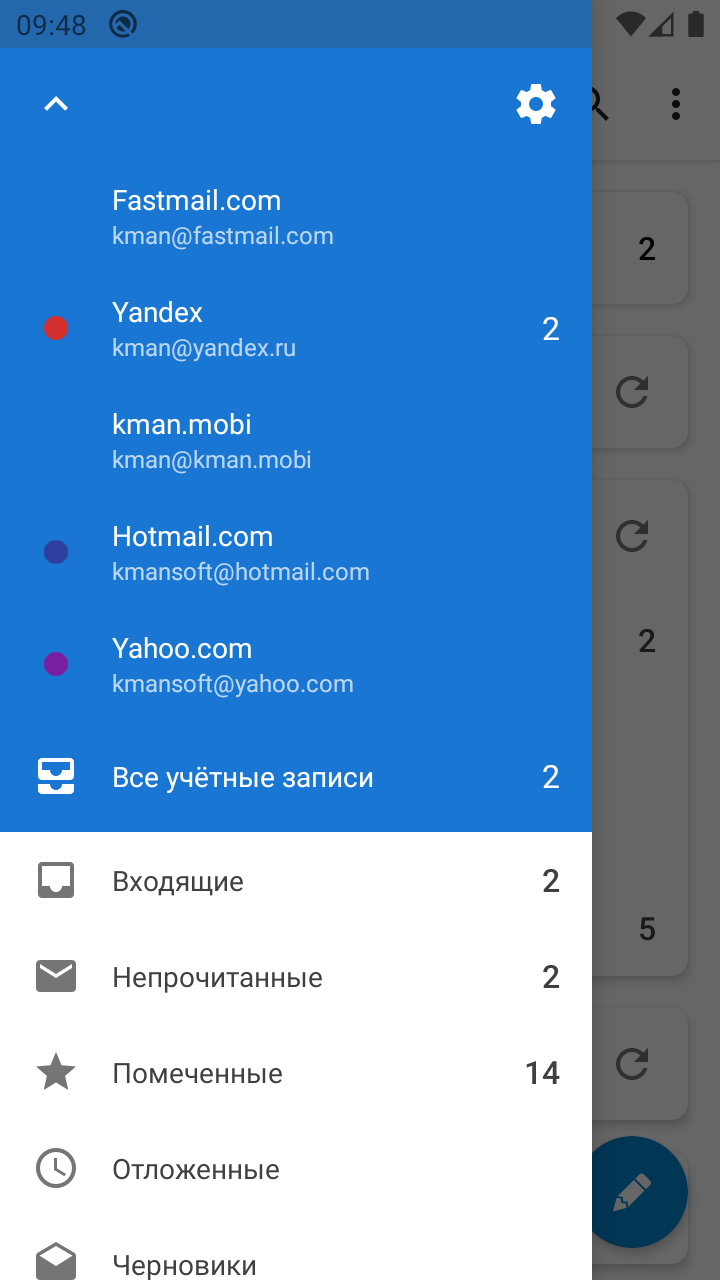
Task: Choose the Hotmail.com account
Action: coord(296,553)
